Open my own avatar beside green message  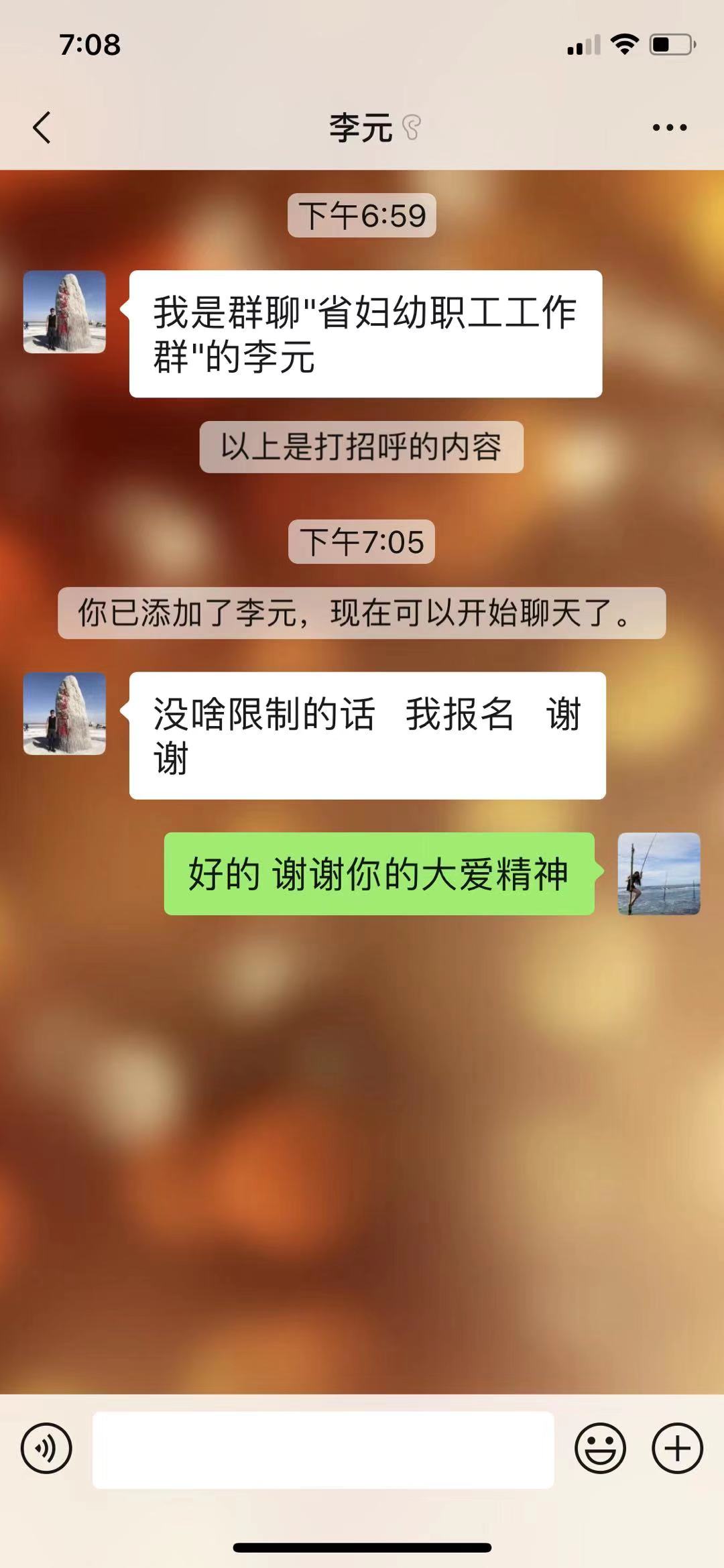(x=659, y=873)
